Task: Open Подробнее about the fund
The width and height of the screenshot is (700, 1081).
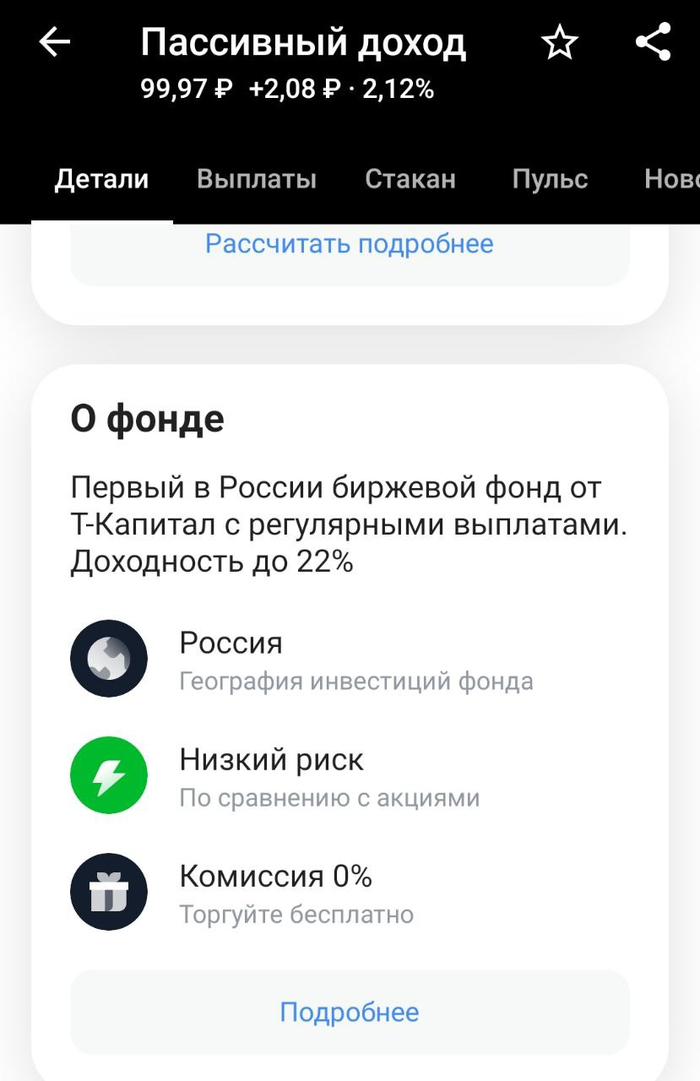Action: tap(349, 1012)
